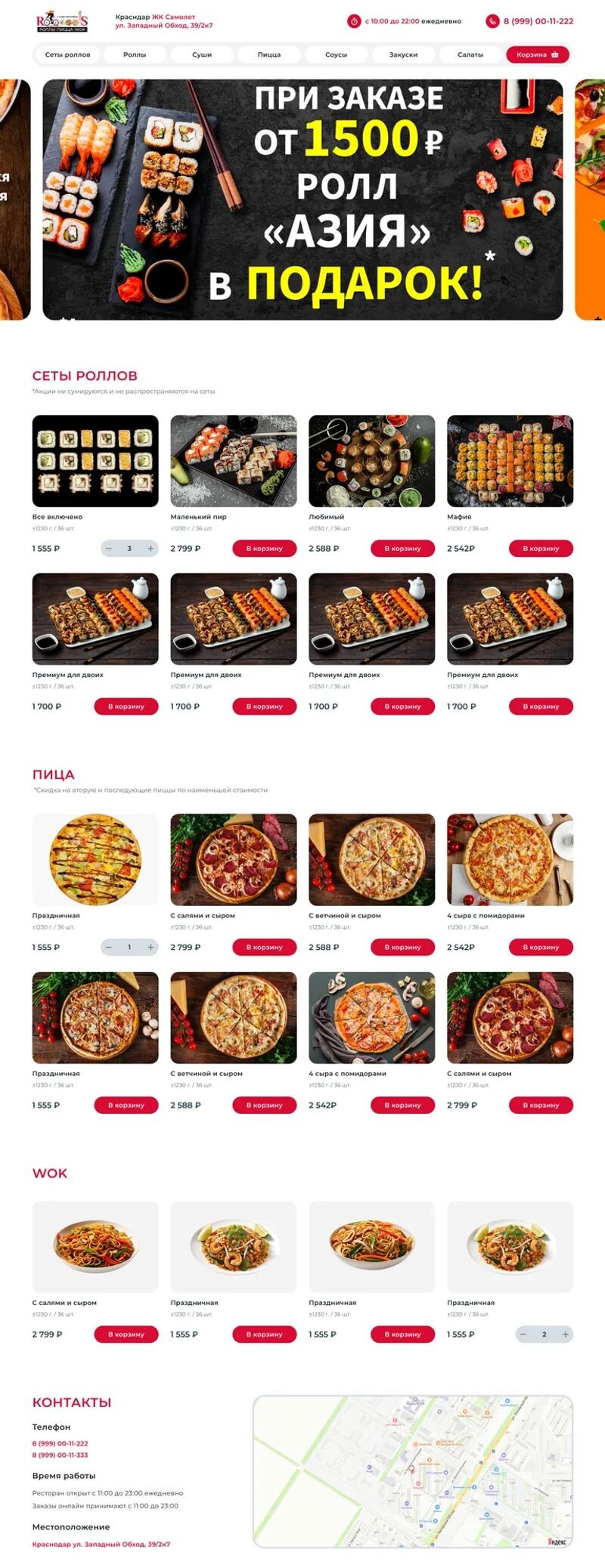
Task: Switch to the Закуски category
Action: (403, 54)
